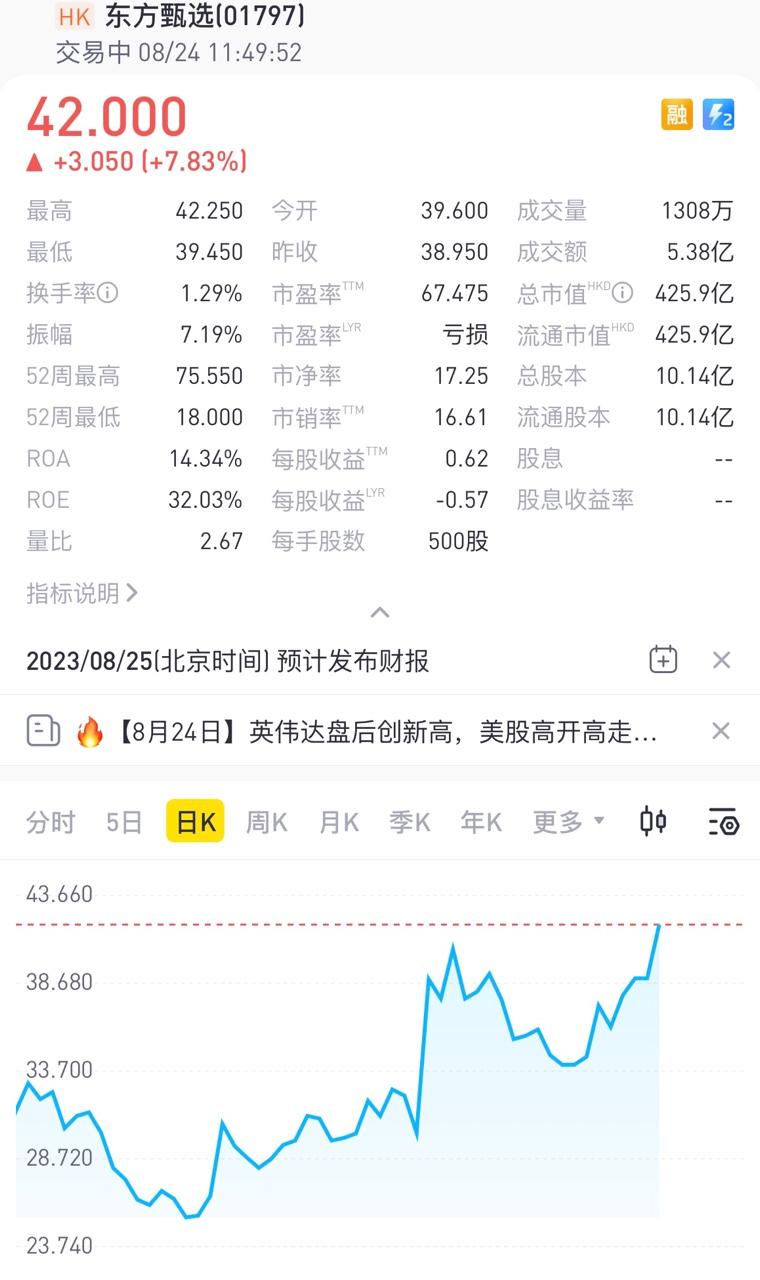The image size is (760, 1280).
Task: Select the 5日 chart tab
Action: click(124, 822)
